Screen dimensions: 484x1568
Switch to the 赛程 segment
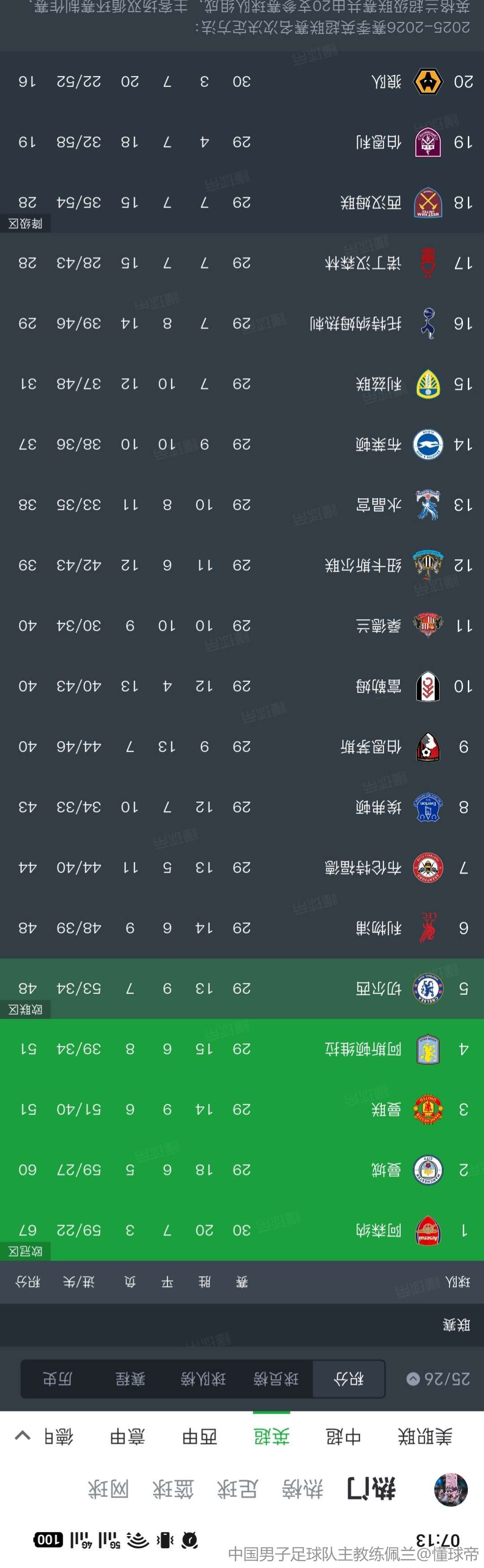130,1379
